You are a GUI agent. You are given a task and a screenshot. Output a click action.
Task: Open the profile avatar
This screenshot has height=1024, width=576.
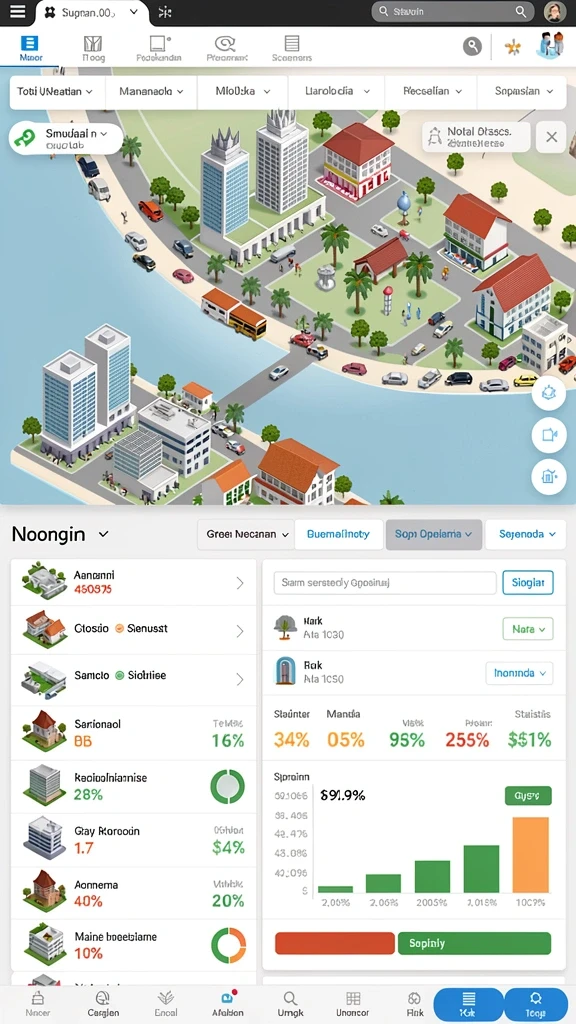(554, 12)
